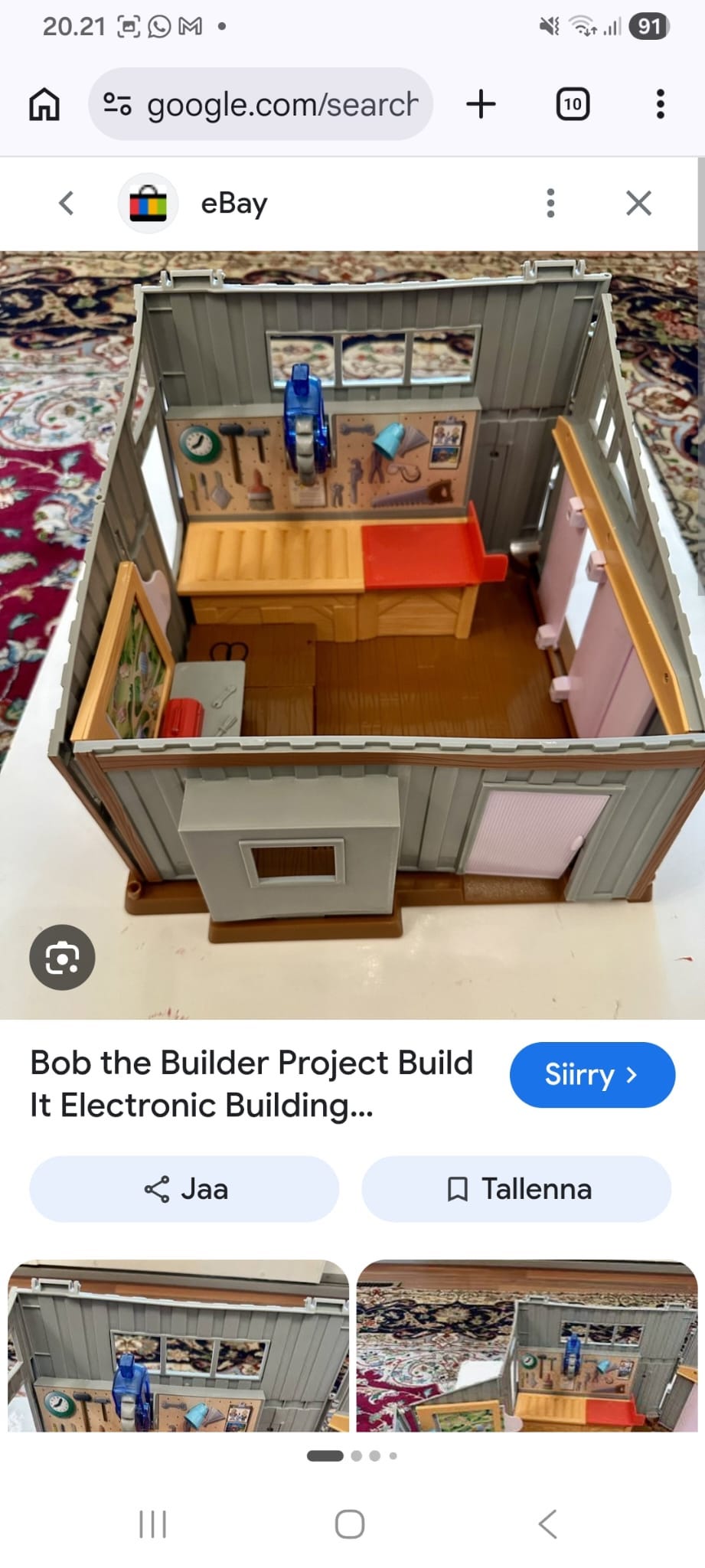Go back in the image viewer

pos(67,203)
